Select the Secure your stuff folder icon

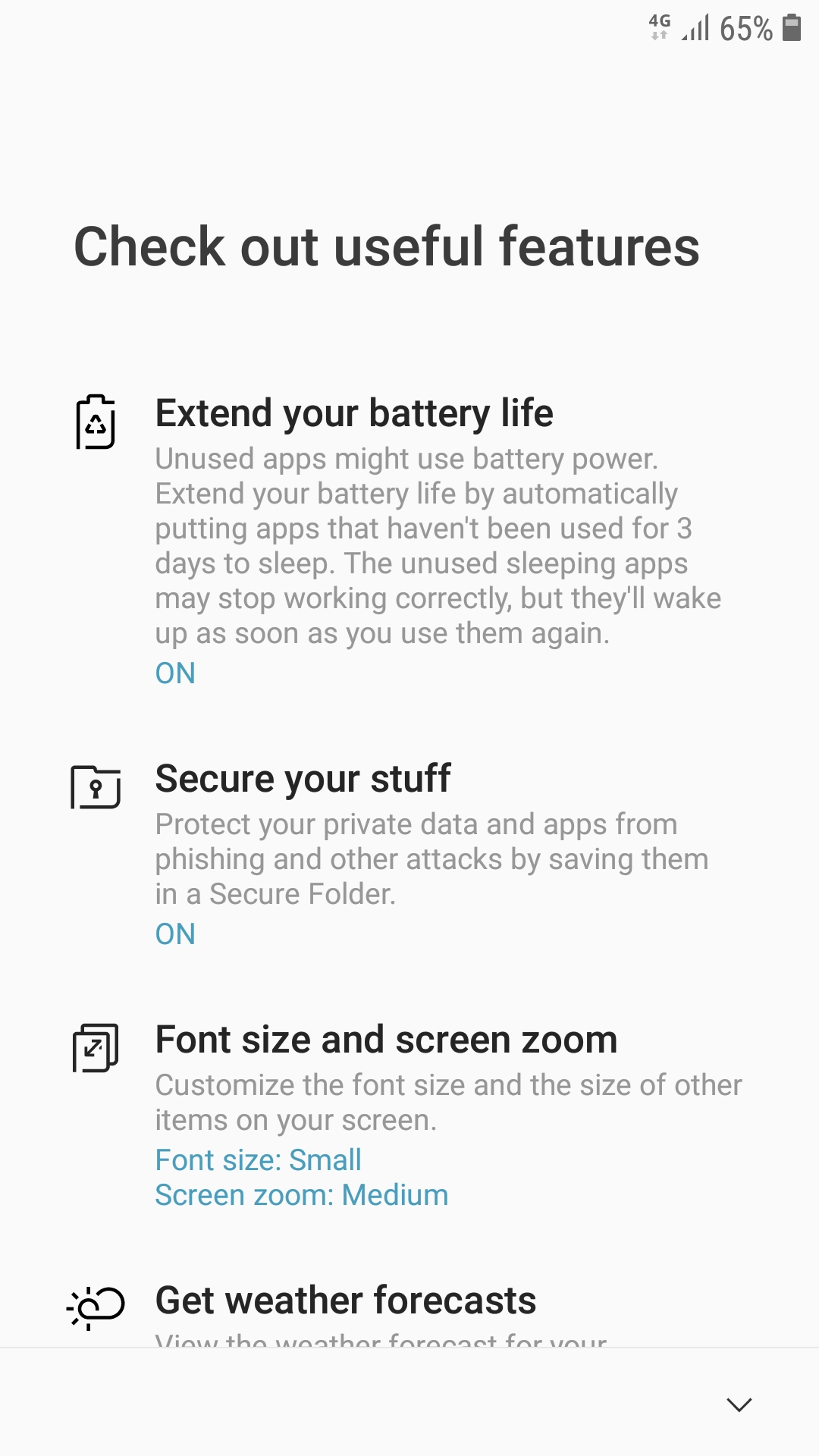tap(95, 789)
